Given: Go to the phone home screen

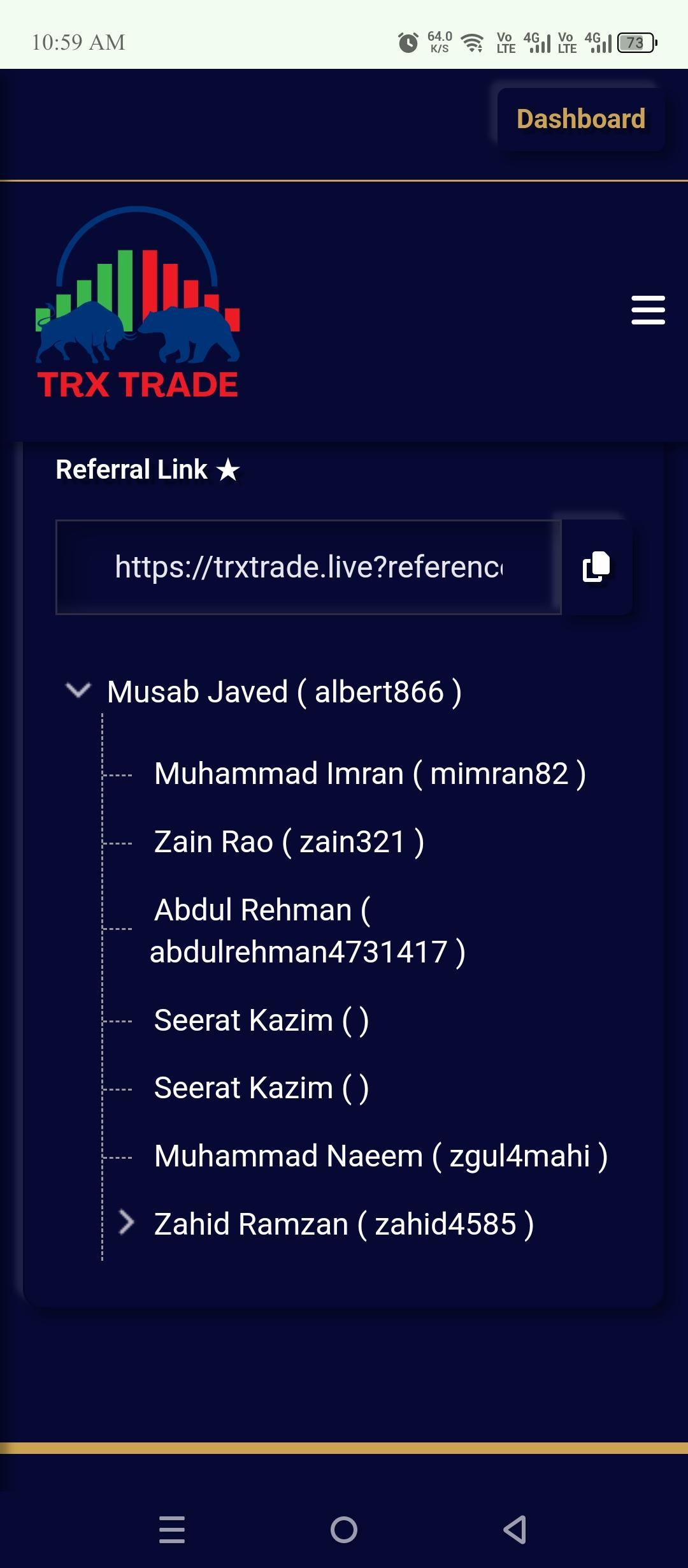Looking at the screenshot, I should tap(344, 1529).
